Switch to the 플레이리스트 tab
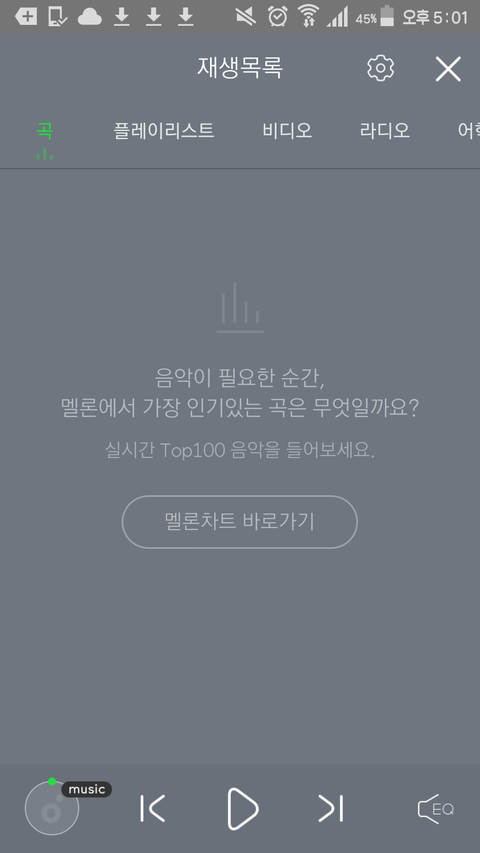480x853 pixels. (163, 131)
